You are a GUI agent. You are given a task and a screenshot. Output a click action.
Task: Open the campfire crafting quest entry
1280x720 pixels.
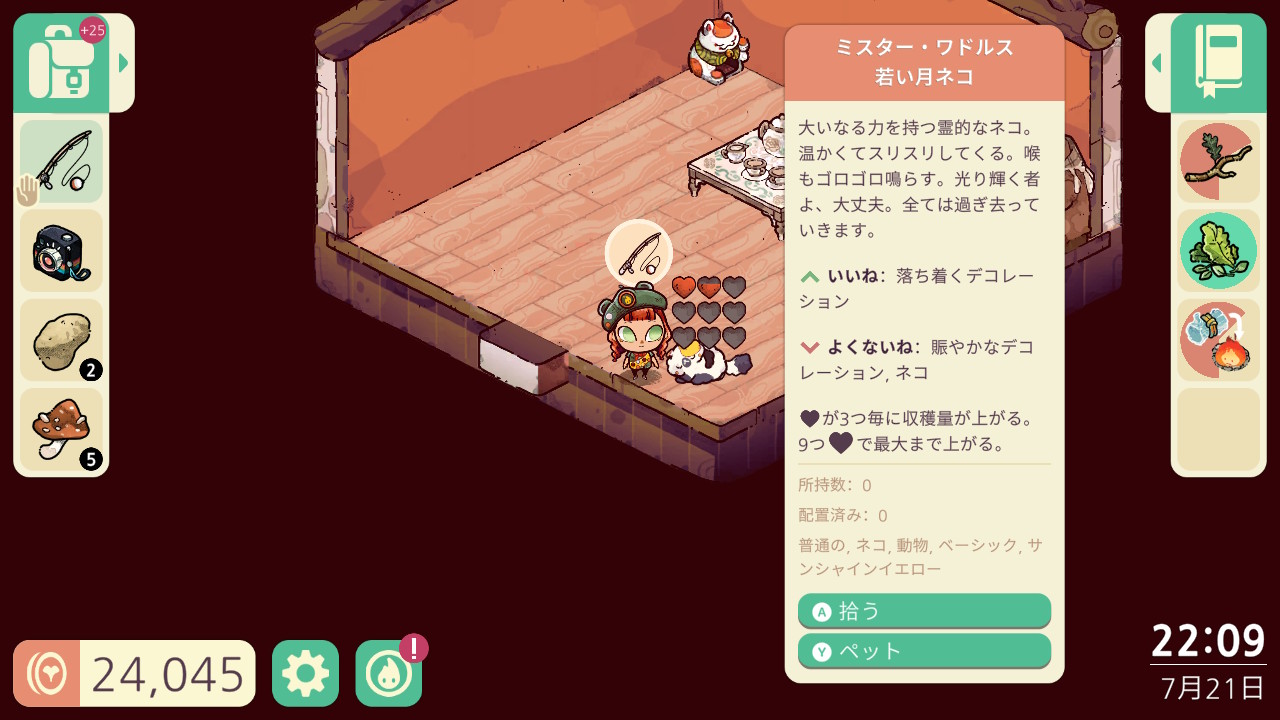(x=1218, y=340)
